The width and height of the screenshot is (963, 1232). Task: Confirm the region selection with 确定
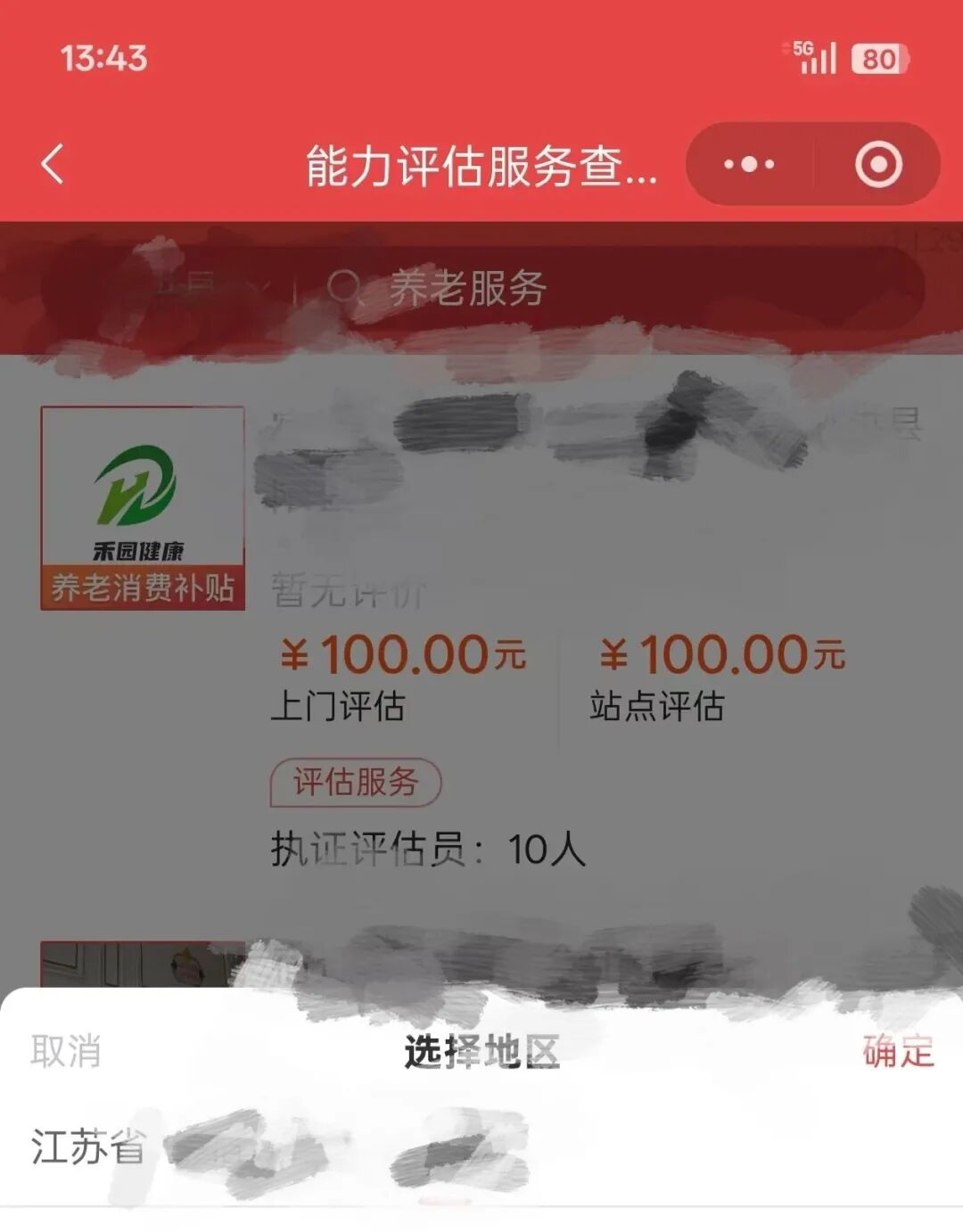[x=897, y=1051]
